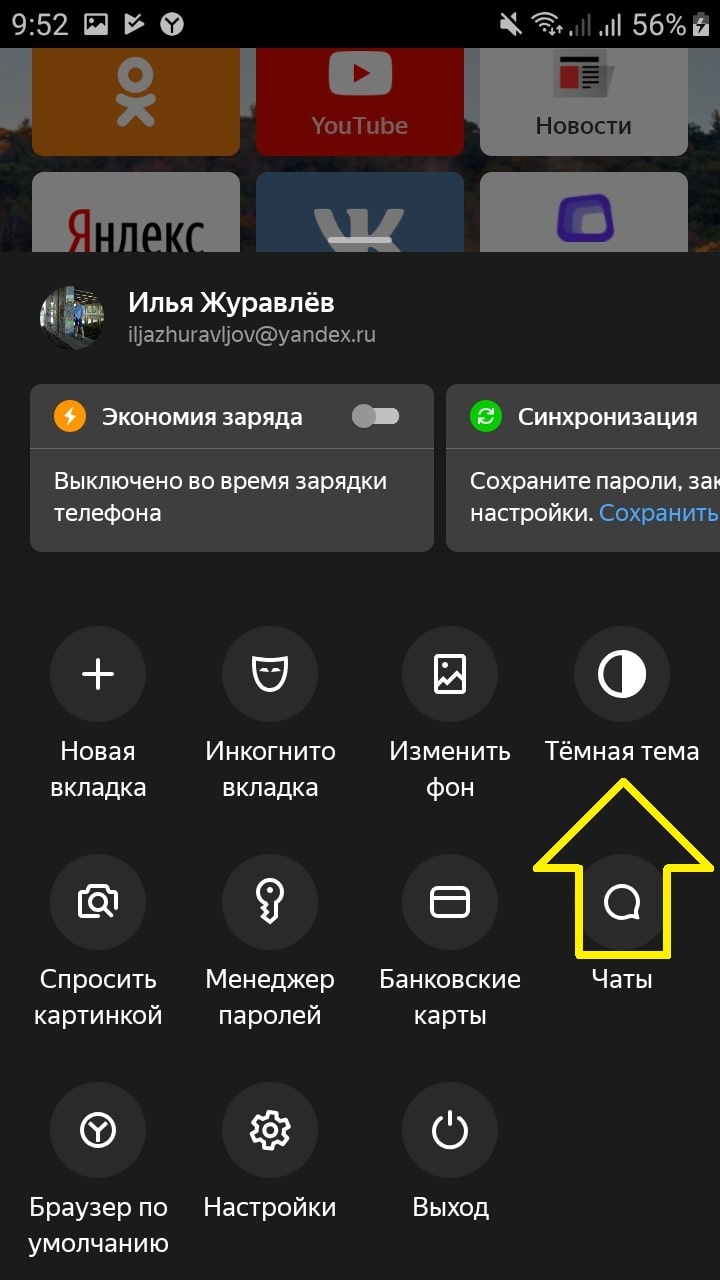Enable Тёмная тема
This screenshot has width=720, height=1280.
click(x=621, y=675)
